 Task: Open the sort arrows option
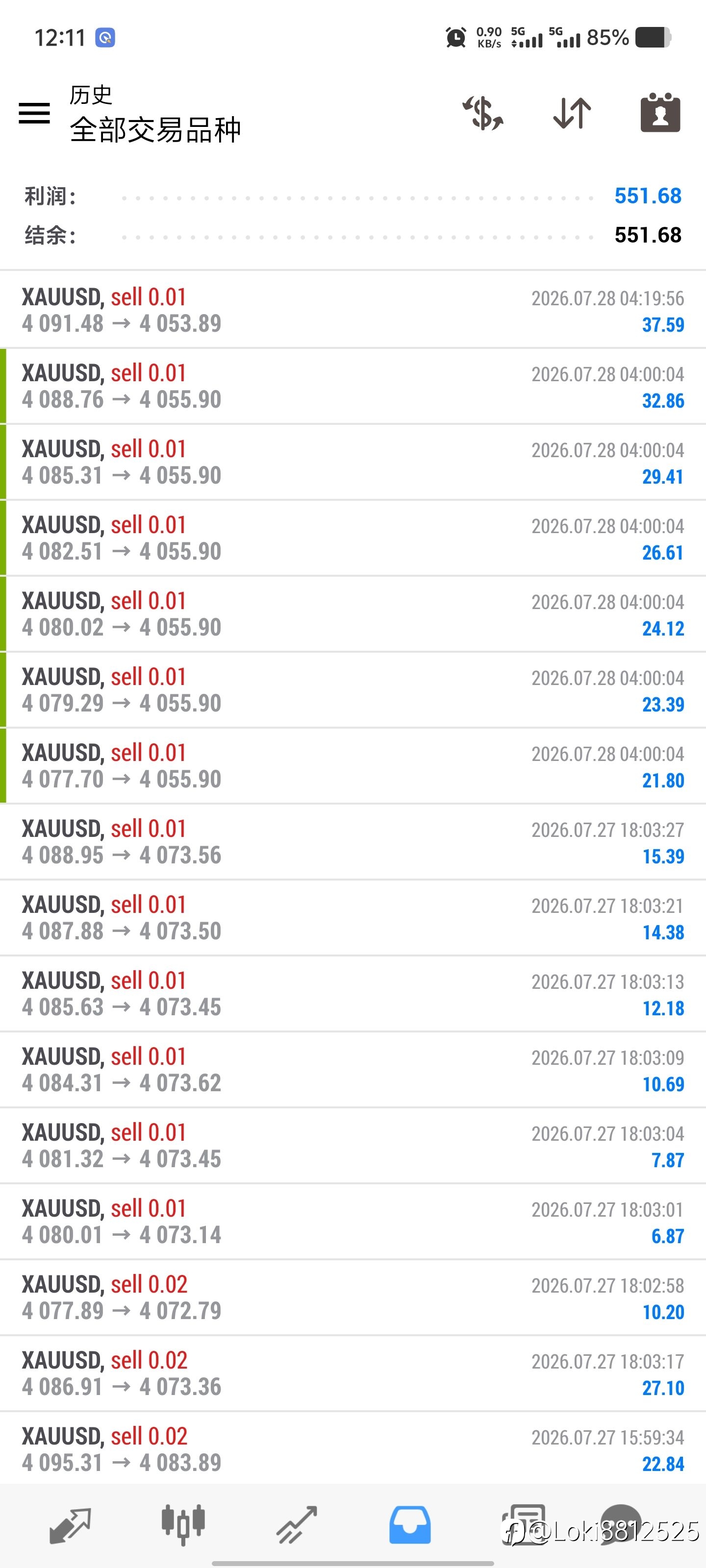(x=572, y=113)
